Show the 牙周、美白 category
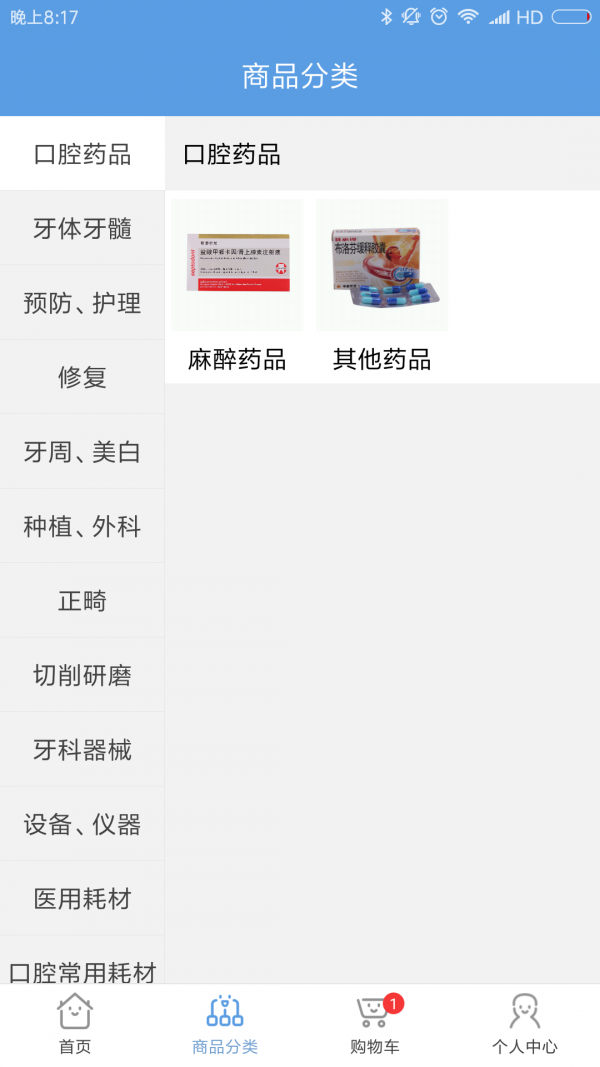The image size is (600, 1067). [82, 452]
